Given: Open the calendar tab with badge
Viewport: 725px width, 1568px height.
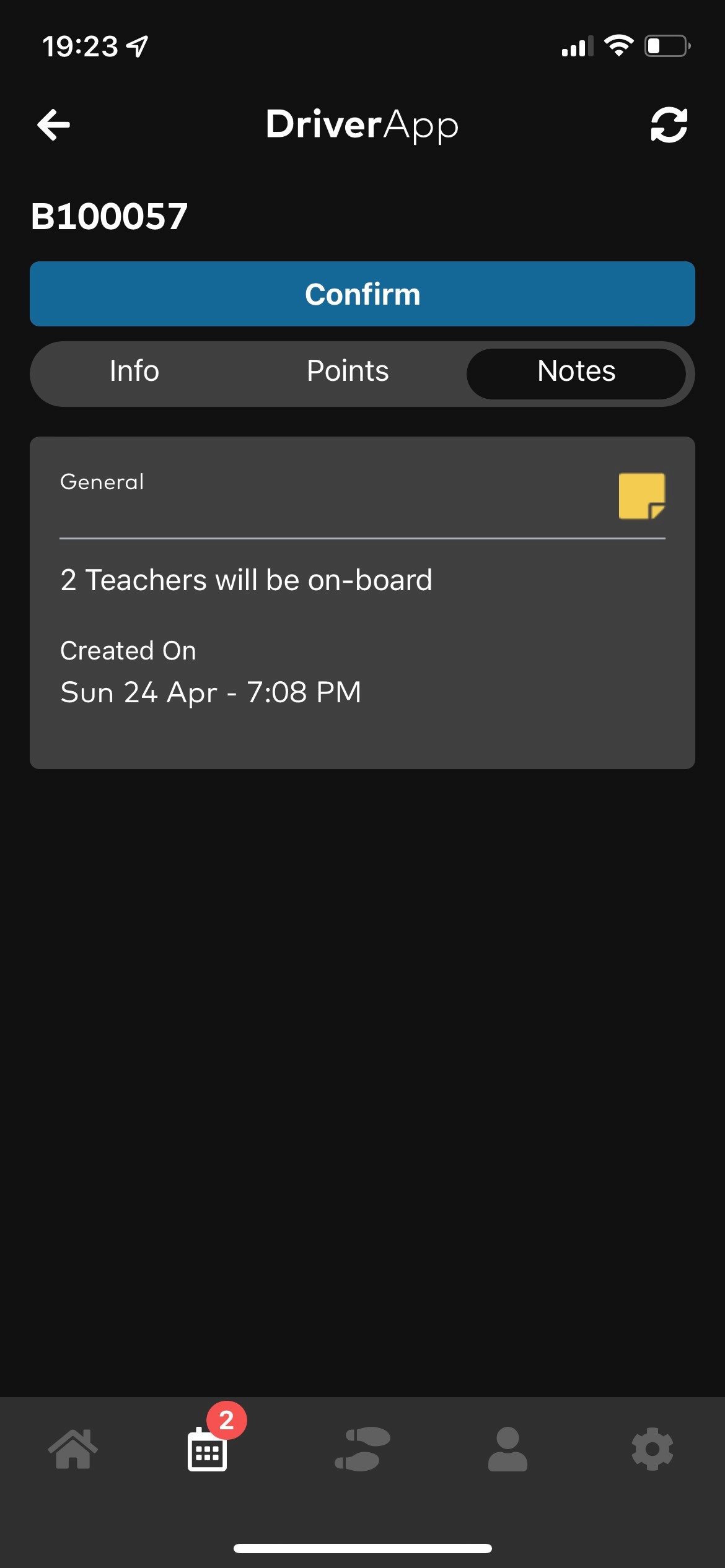Looking at the screenshot, I should pyautogui.click(x=208, y=1447).
